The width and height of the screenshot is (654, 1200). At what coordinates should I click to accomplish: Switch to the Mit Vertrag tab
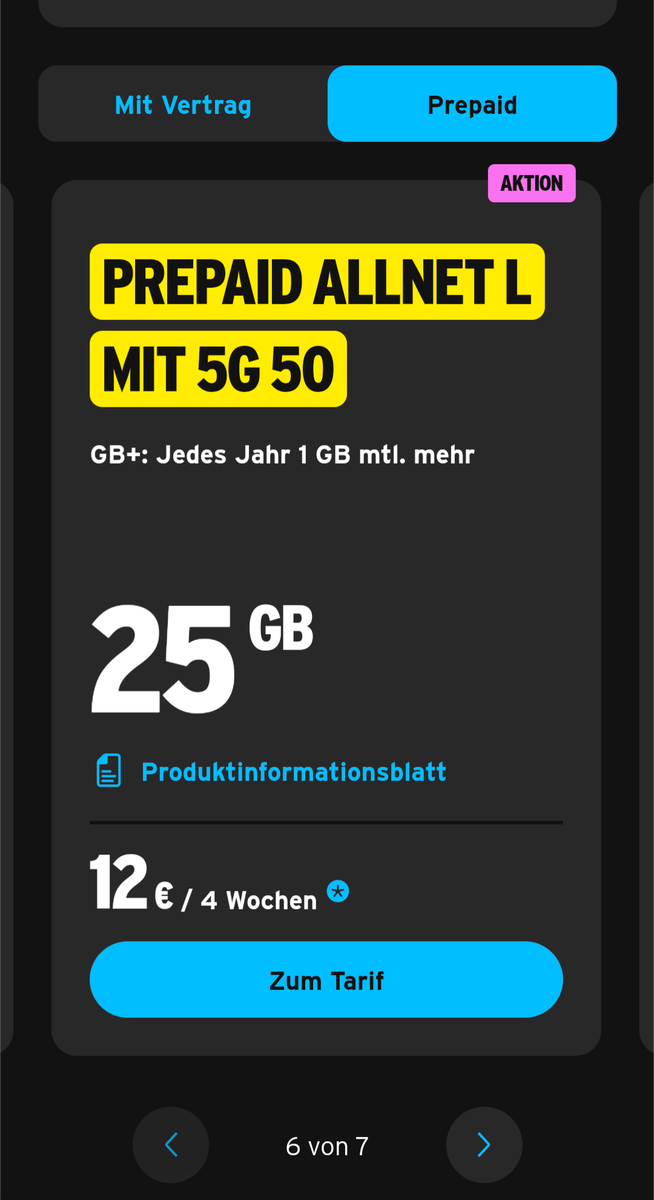click(x=183, y=104)
